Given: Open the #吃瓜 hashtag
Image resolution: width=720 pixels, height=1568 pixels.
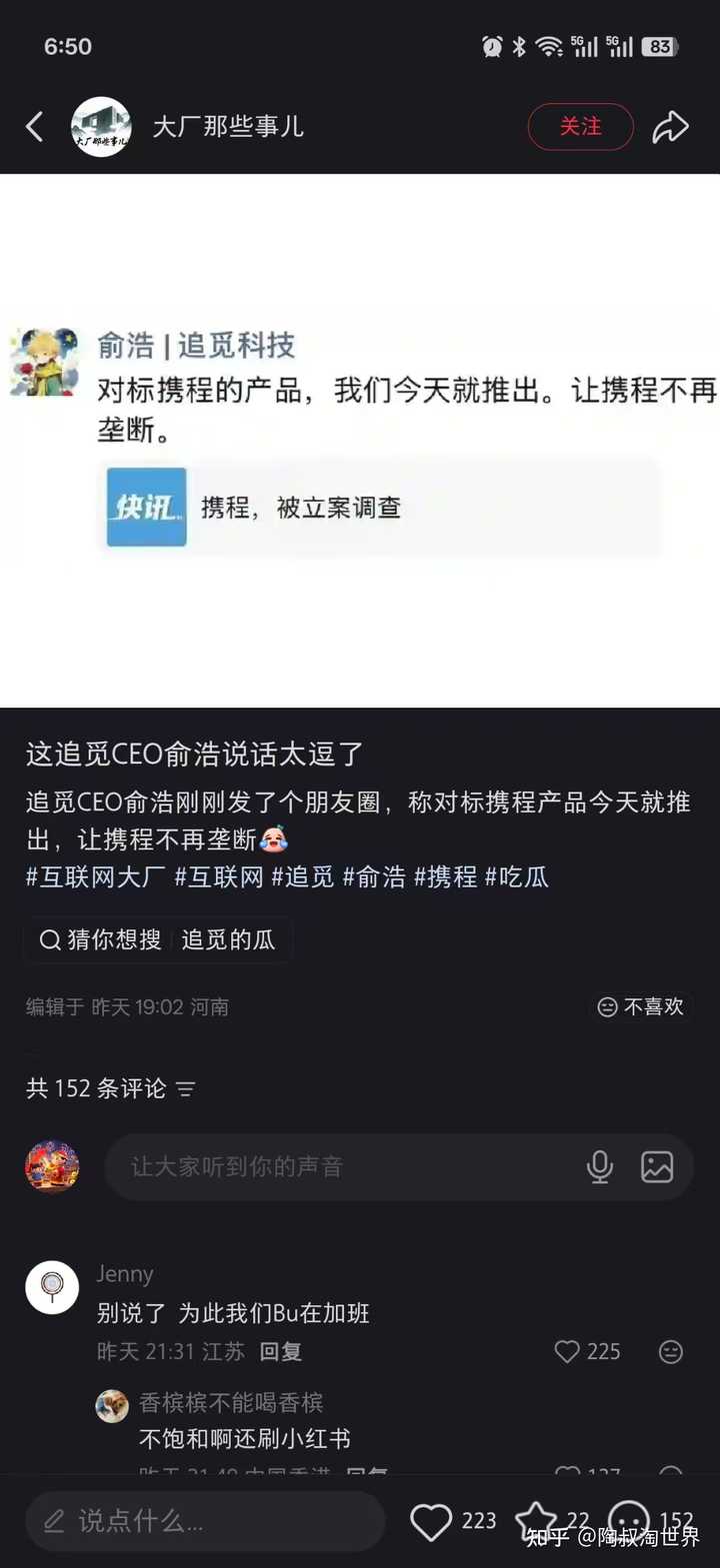Looking at the screenshot, I should click(517, 877).
